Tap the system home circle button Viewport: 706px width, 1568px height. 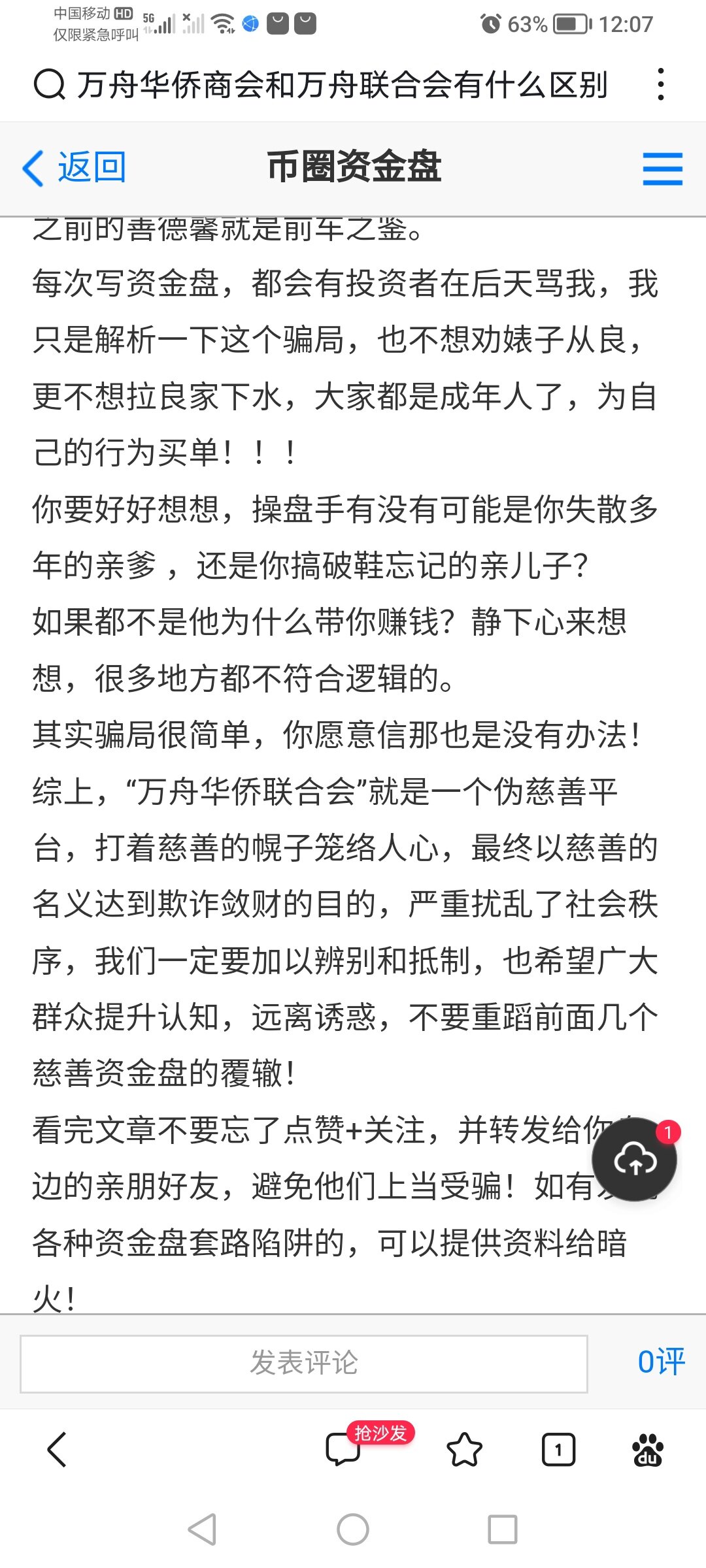coord(353,1529)
